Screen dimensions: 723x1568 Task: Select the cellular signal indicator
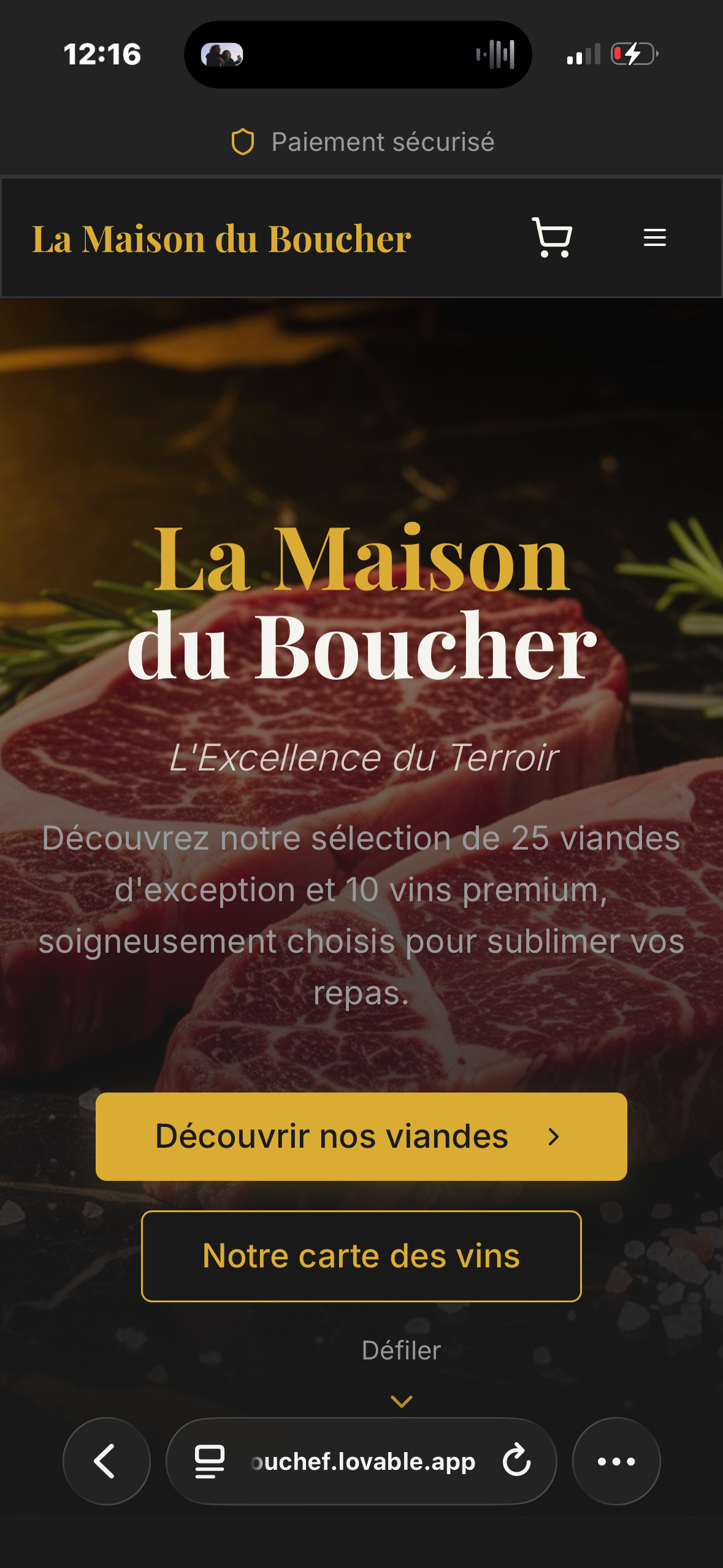click(582, 54)
